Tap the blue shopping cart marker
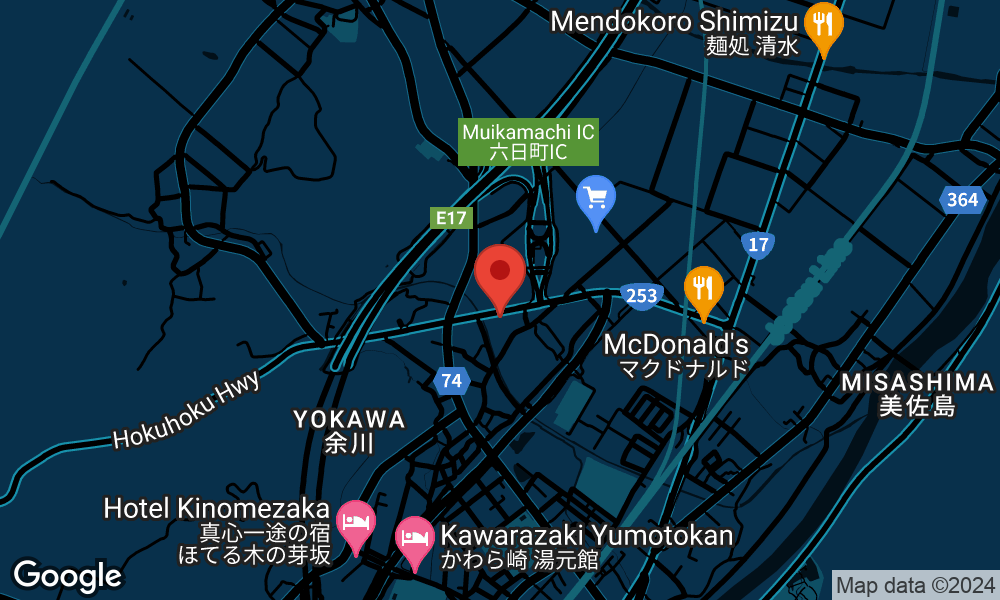The width and height of the screenshot is (1000, 600). tap(596, 198)
